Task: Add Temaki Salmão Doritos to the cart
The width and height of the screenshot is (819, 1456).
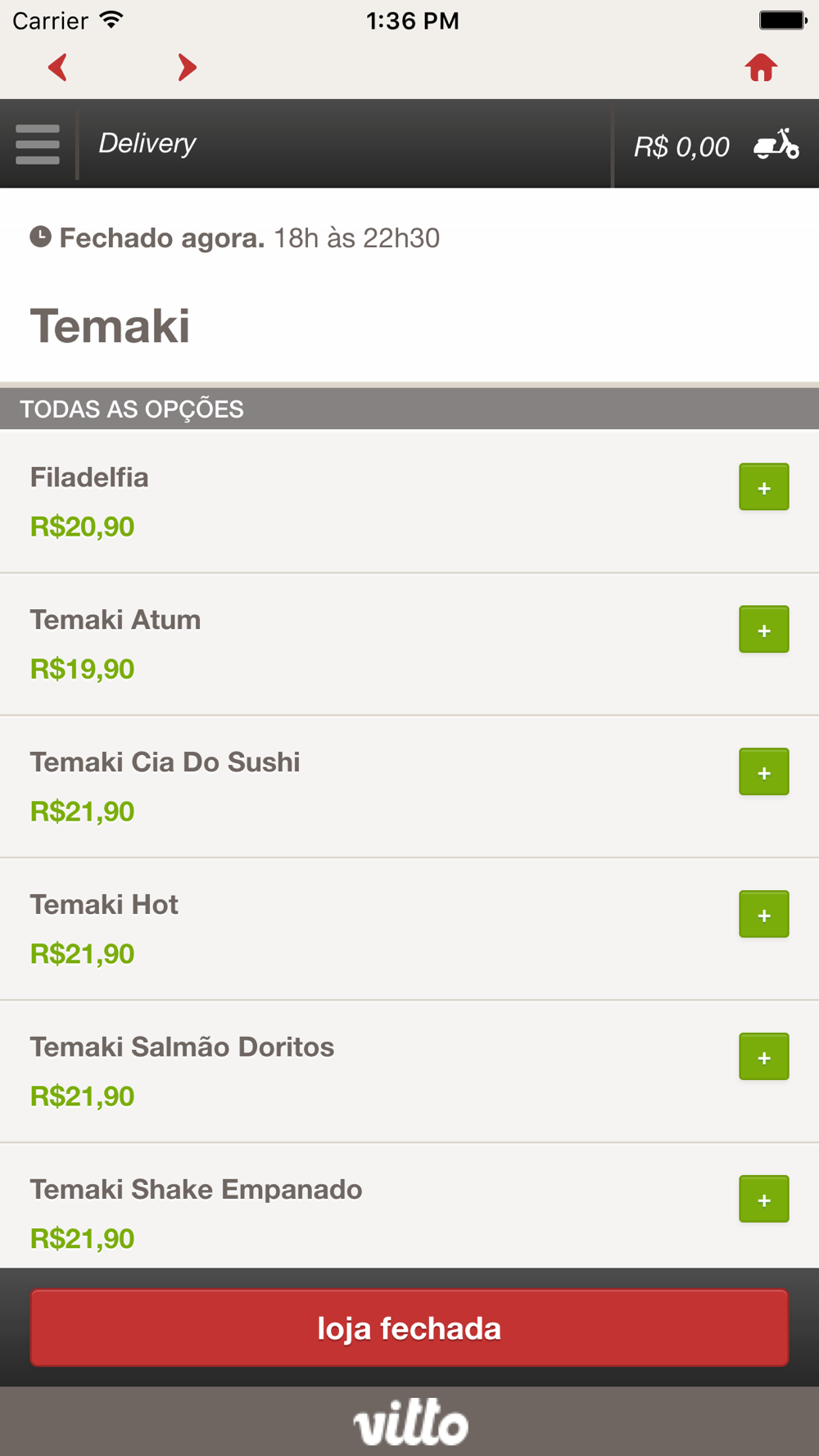Action: coord(764,1057)
